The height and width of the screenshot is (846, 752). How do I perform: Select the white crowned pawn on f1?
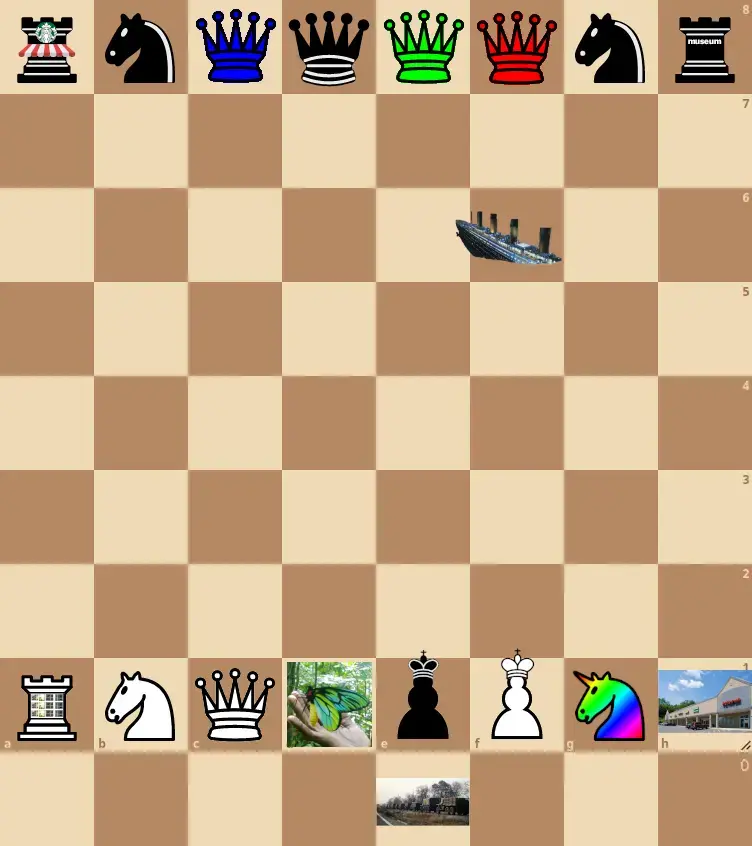(x=517, y=697)
